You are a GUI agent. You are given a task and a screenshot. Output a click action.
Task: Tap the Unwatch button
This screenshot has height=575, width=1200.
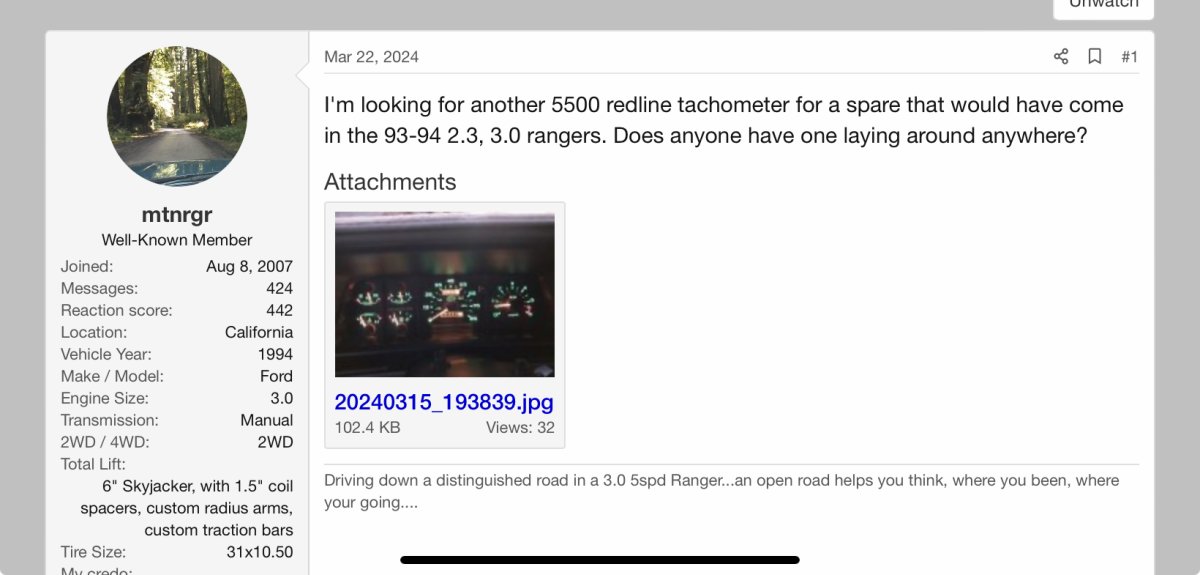[x=1104, y=5]
